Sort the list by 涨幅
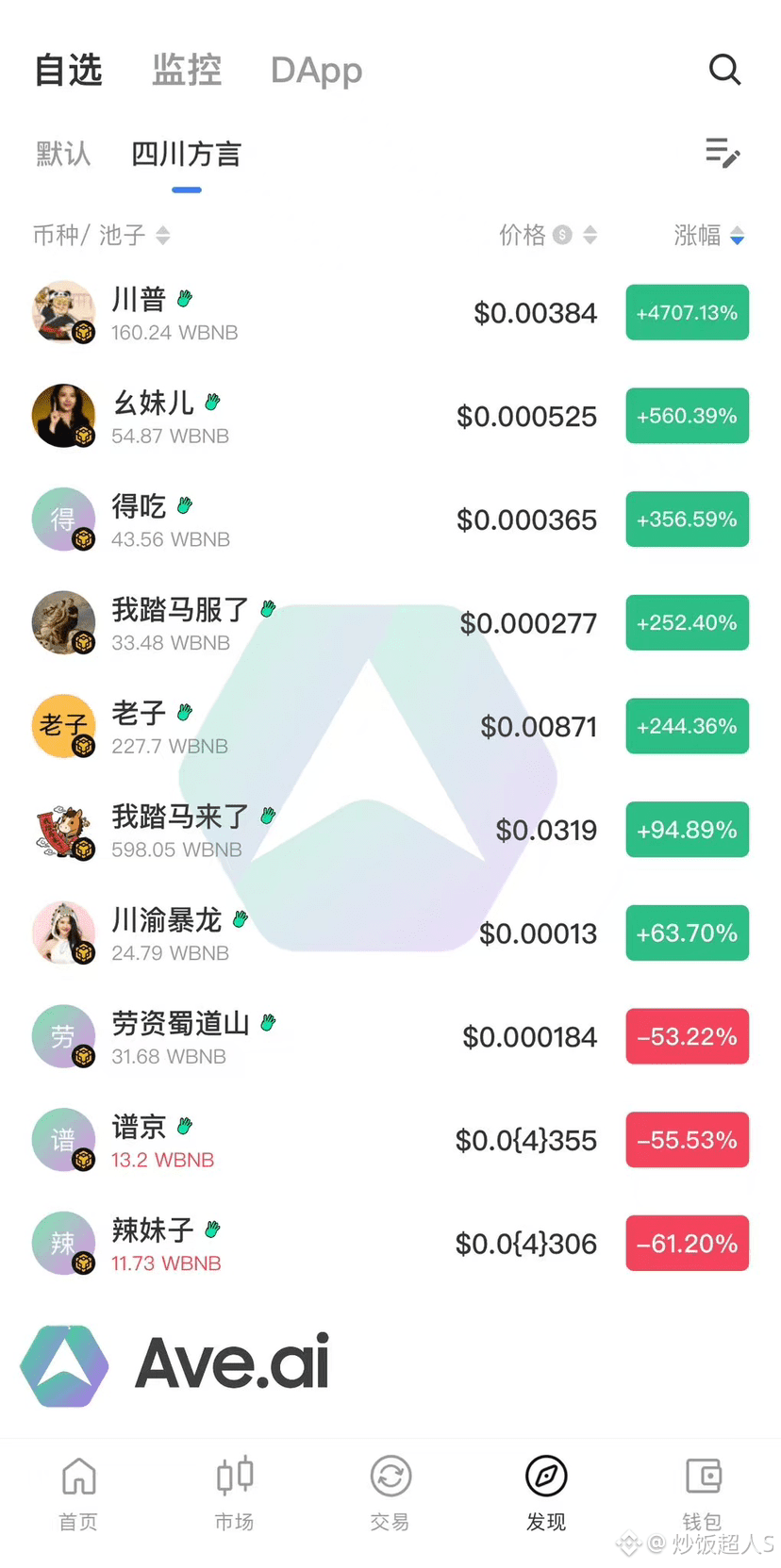 (x=708, y=235)
